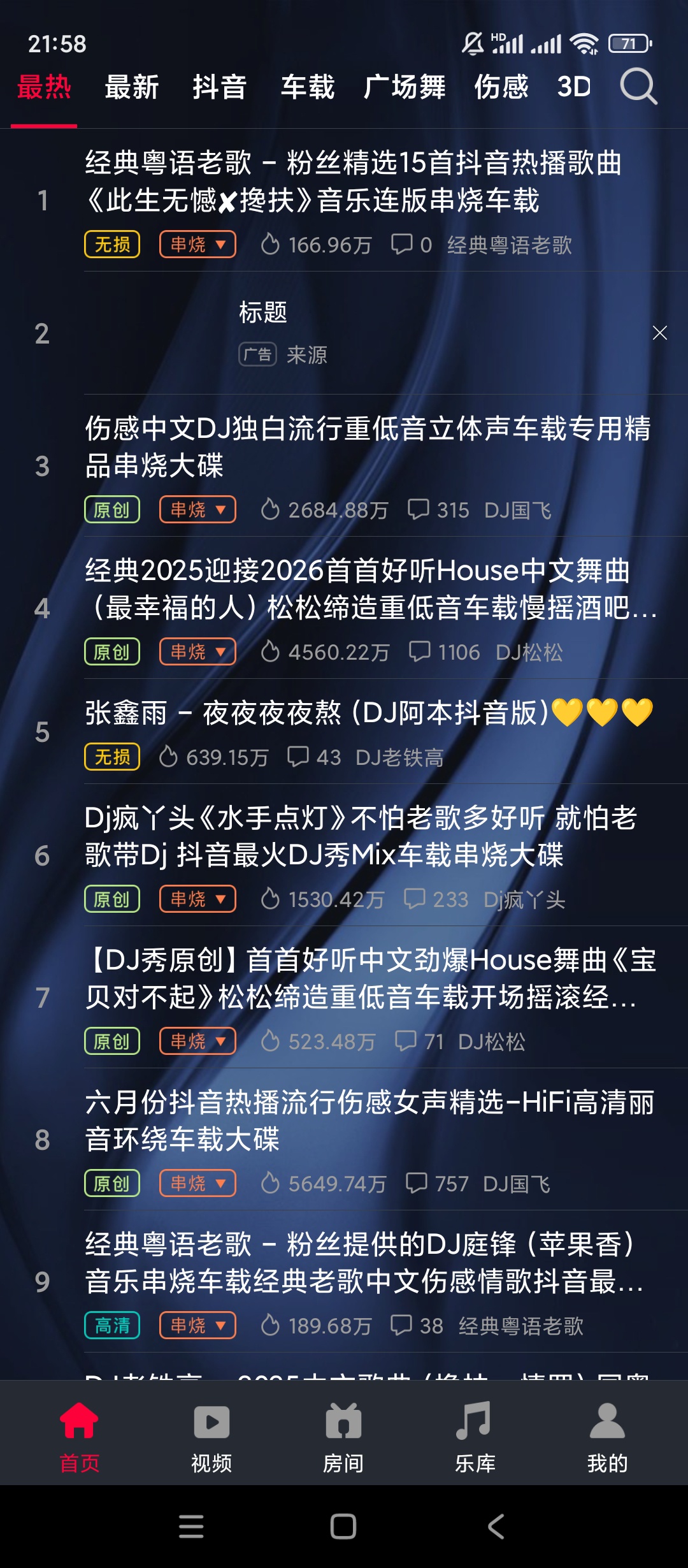Viewport: 688px width, 1568px height.
Task: Tap the system back button
Action: 496,1527
